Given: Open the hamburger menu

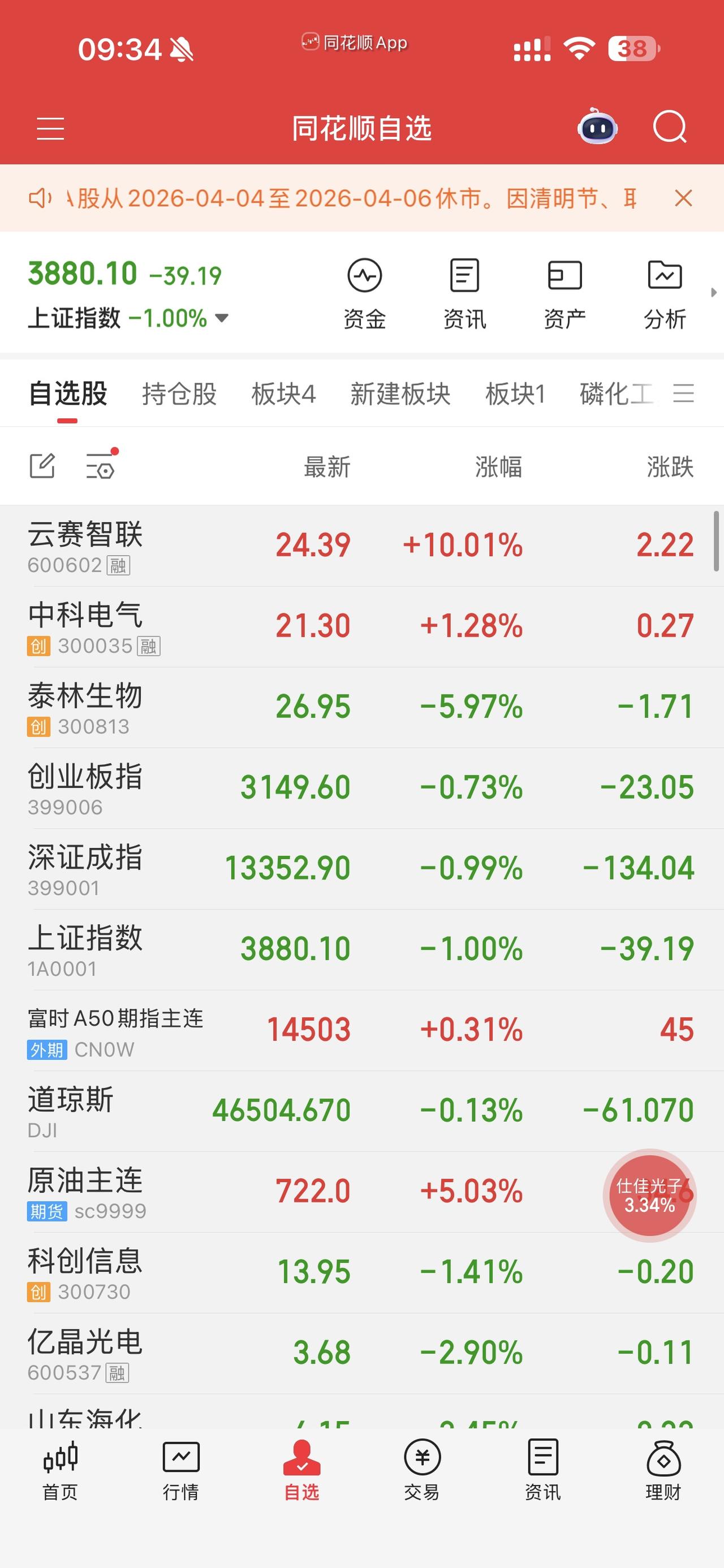Looking at the screenshot, I should pyautogui.click(x=50, y=128).
